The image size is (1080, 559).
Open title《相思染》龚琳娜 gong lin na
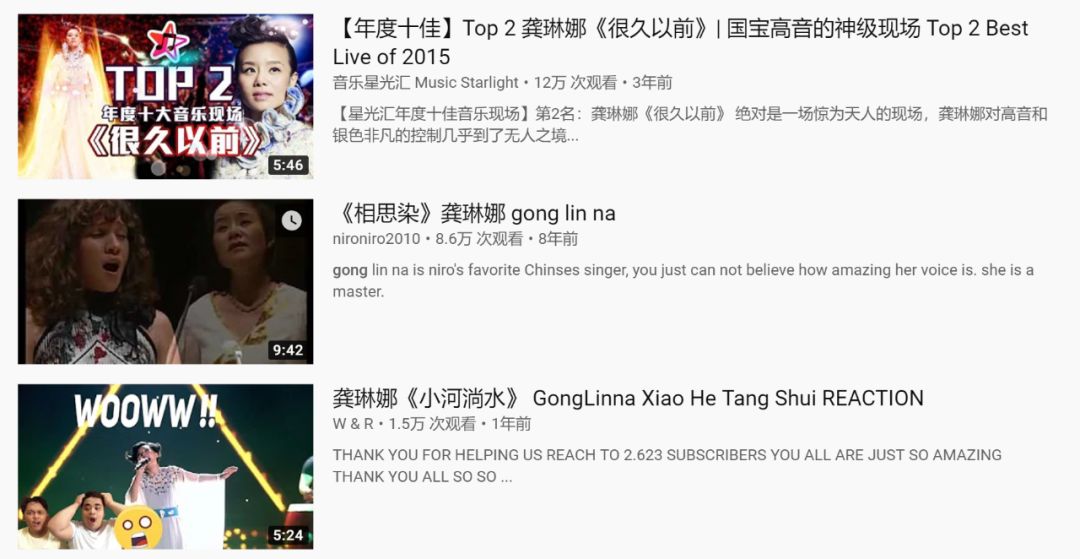(x=474, y=213)
